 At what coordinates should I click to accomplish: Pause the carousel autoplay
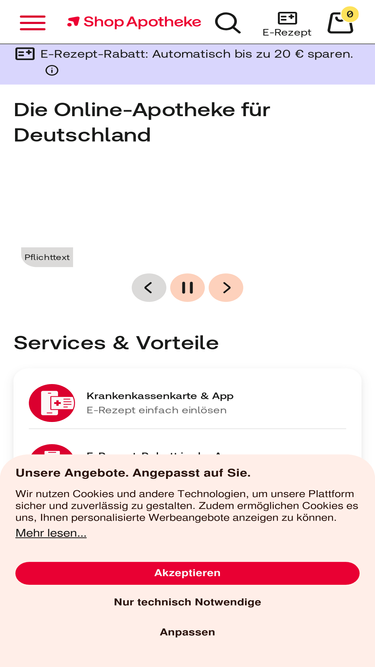[188, 288]
